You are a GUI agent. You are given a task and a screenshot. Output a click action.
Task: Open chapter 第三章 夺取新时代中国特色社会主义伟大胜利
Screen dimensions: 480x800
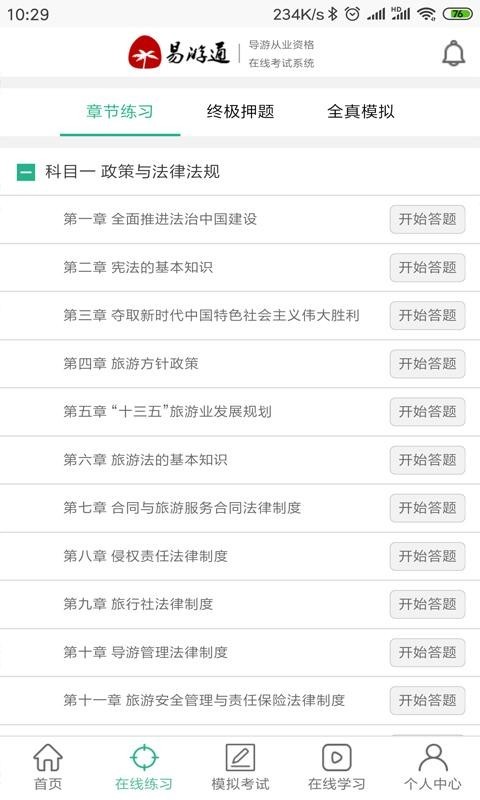pos(211,315)
